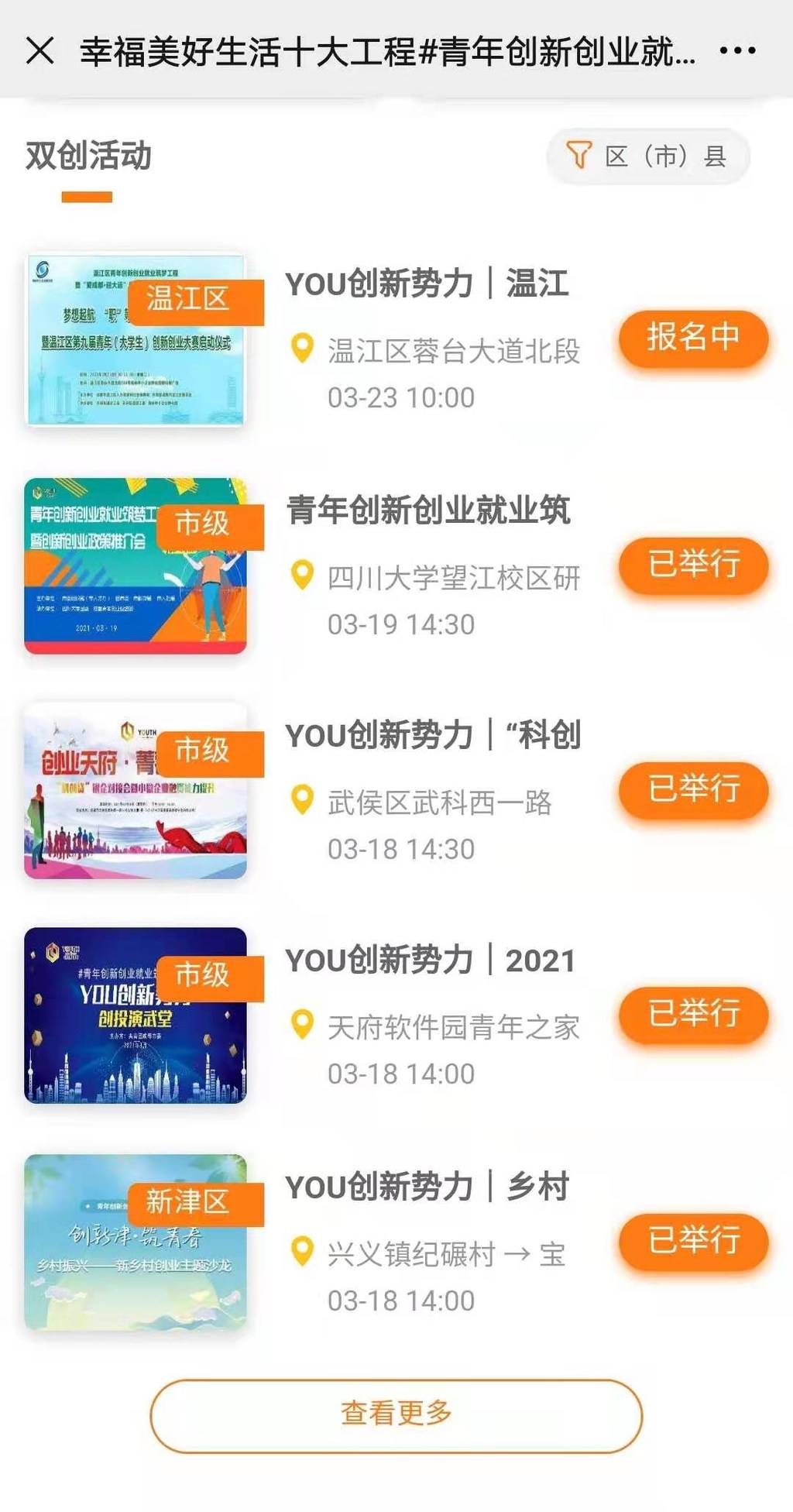This screenshot has height=1512, width=793.
Task: Open the YOU创新势力｜温江 event thumbnail
Action: (136, 340)
